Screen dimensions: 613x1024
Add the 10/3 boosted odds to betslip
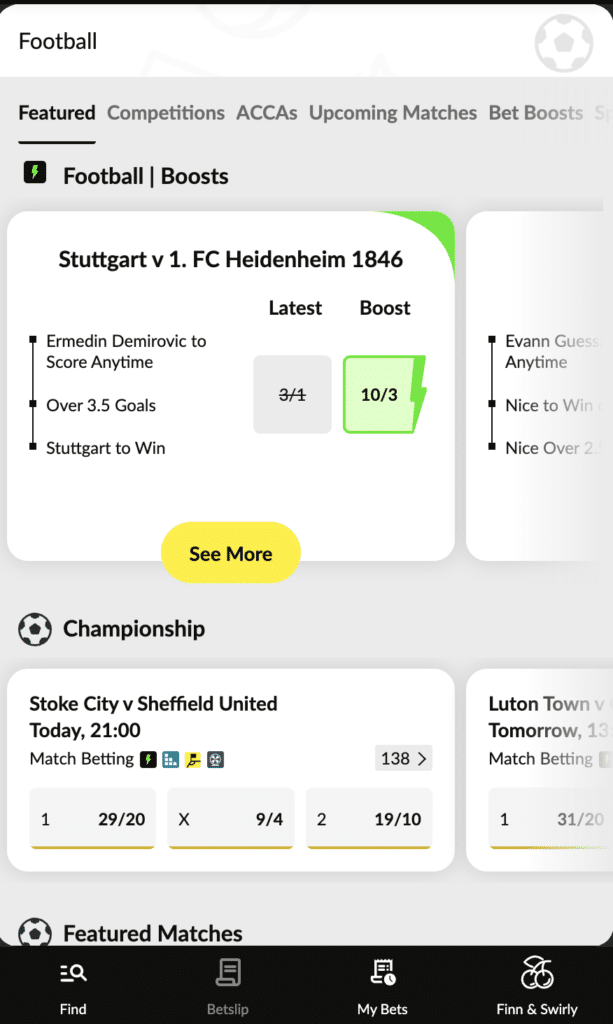click(x=380, y=395)
